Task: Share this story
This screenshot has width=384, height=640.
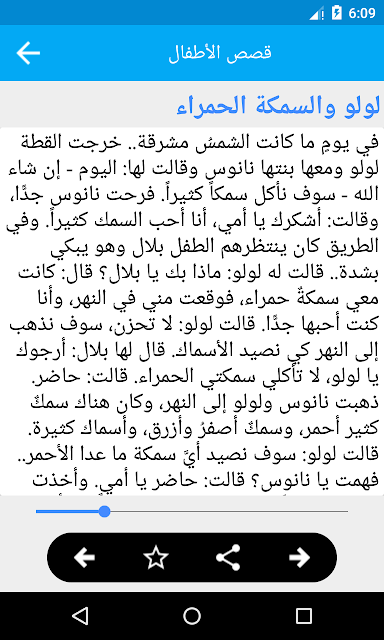Action: 228,557
